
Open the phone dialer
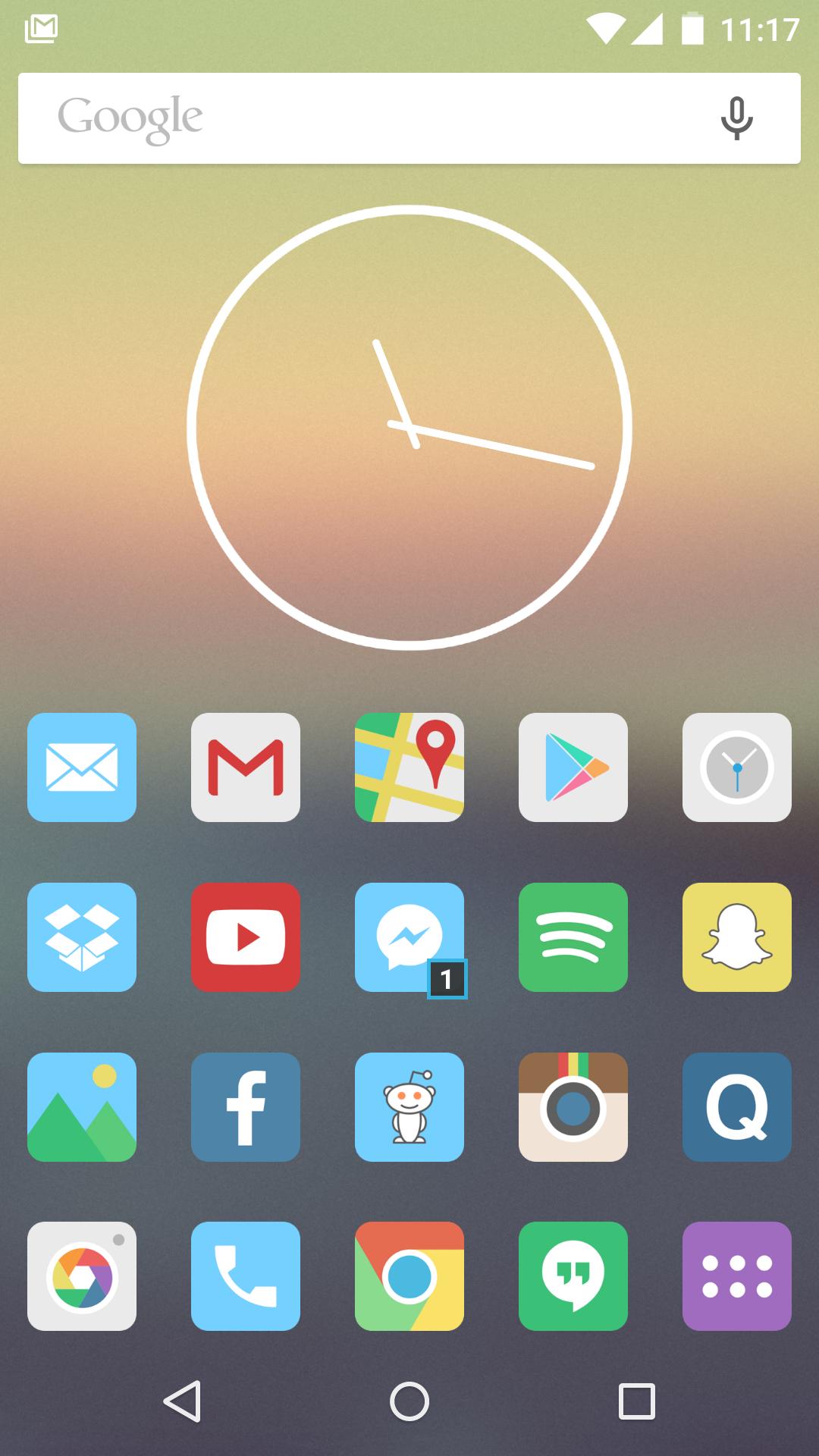point(246,1276)
